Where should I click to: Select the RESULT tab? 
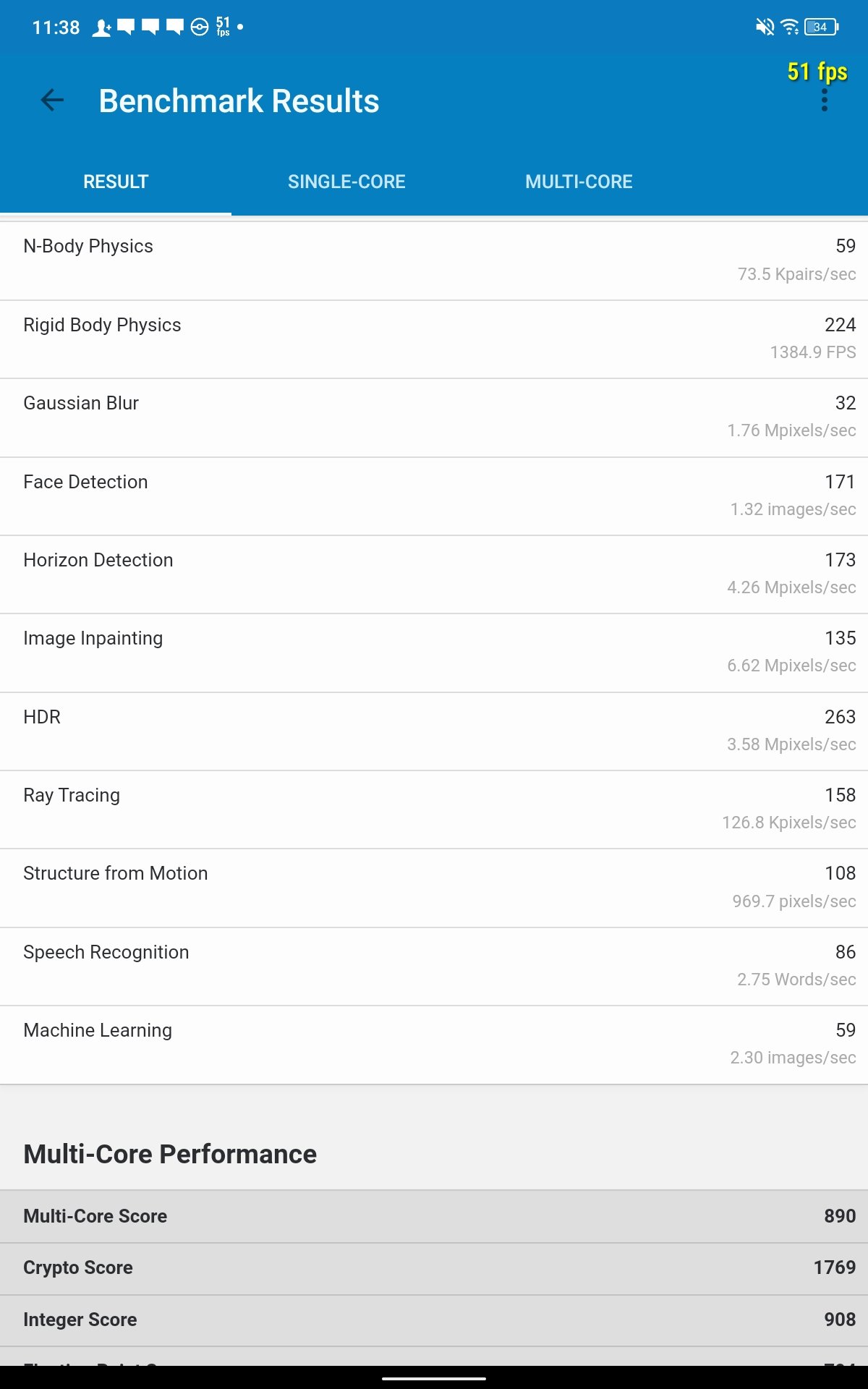(x=116, y=182)
